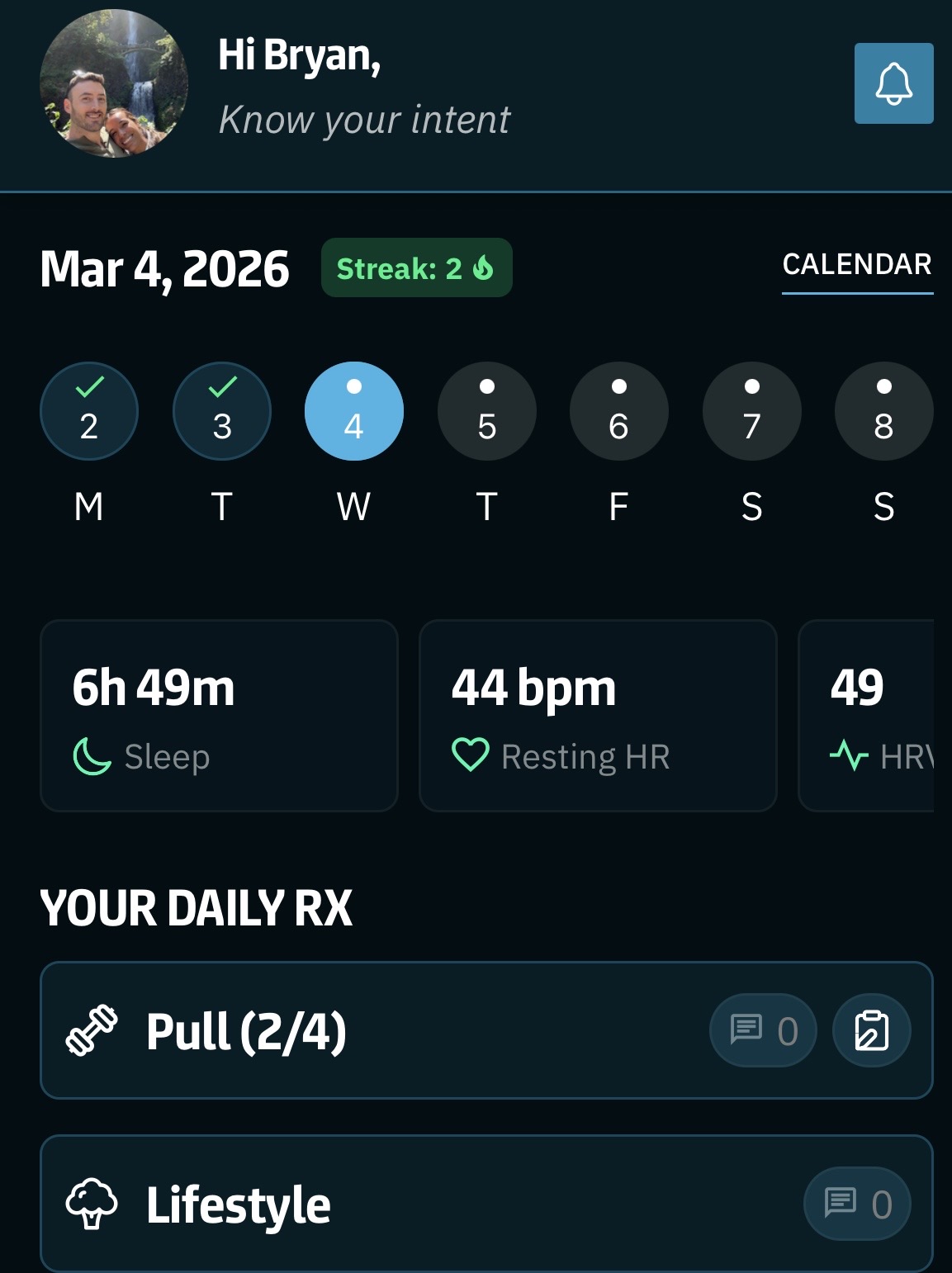Open the CALENDAR view
Screen dimensions: 952x1273
coord(856,264)
